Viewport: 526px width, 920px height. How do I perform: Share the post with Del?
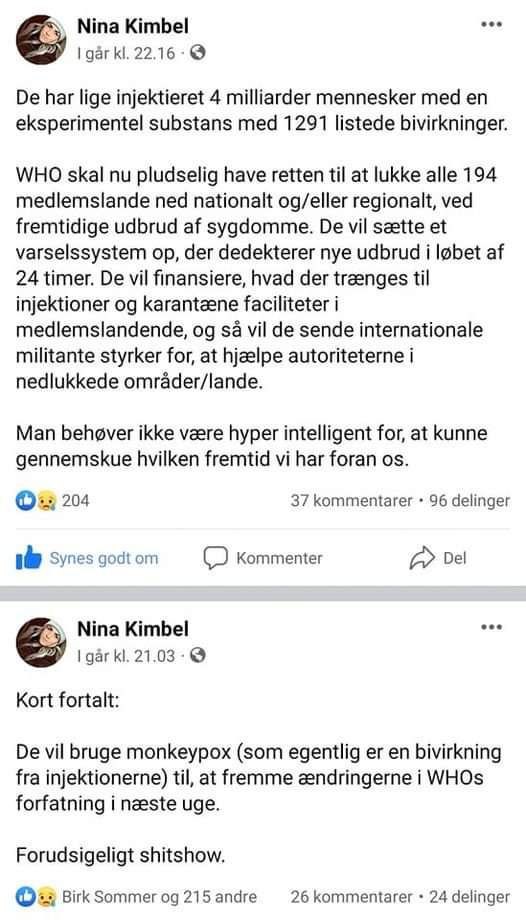[438, 558]
